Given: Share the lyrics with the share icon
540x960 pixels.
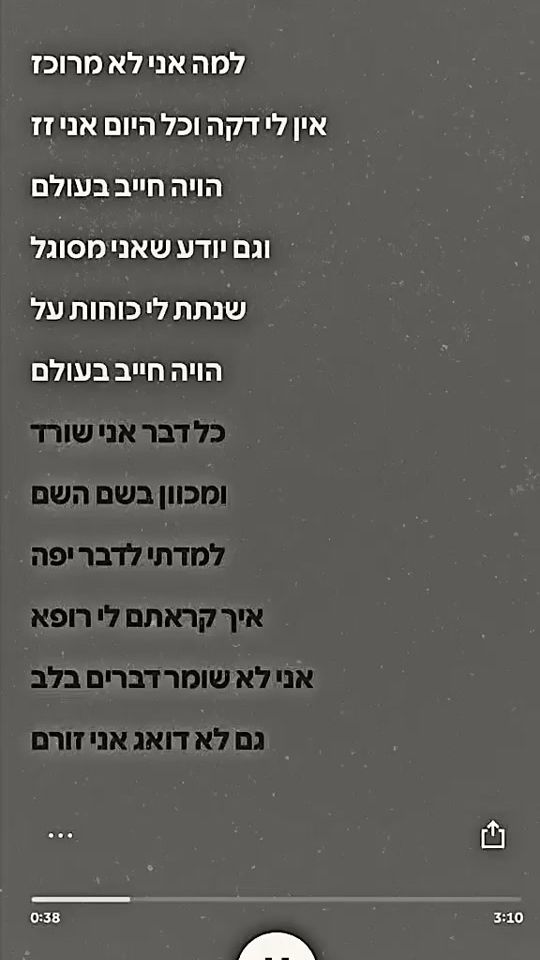Looking at the screenshot, I should 493,834.
